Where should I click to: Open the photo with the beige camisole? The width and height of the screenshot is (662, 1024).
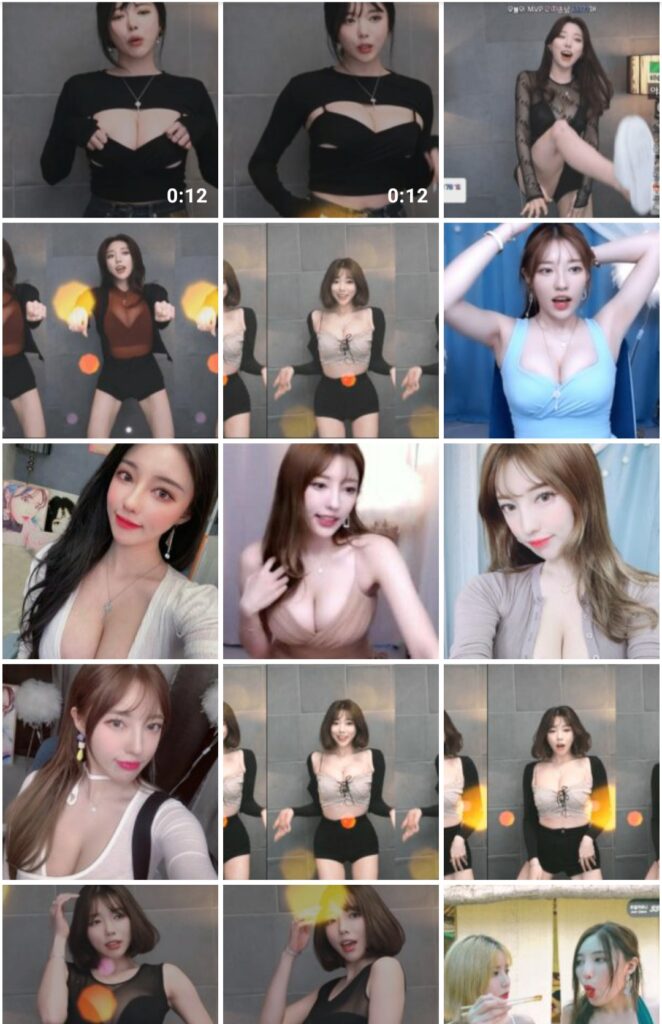[x=331, y=551]
